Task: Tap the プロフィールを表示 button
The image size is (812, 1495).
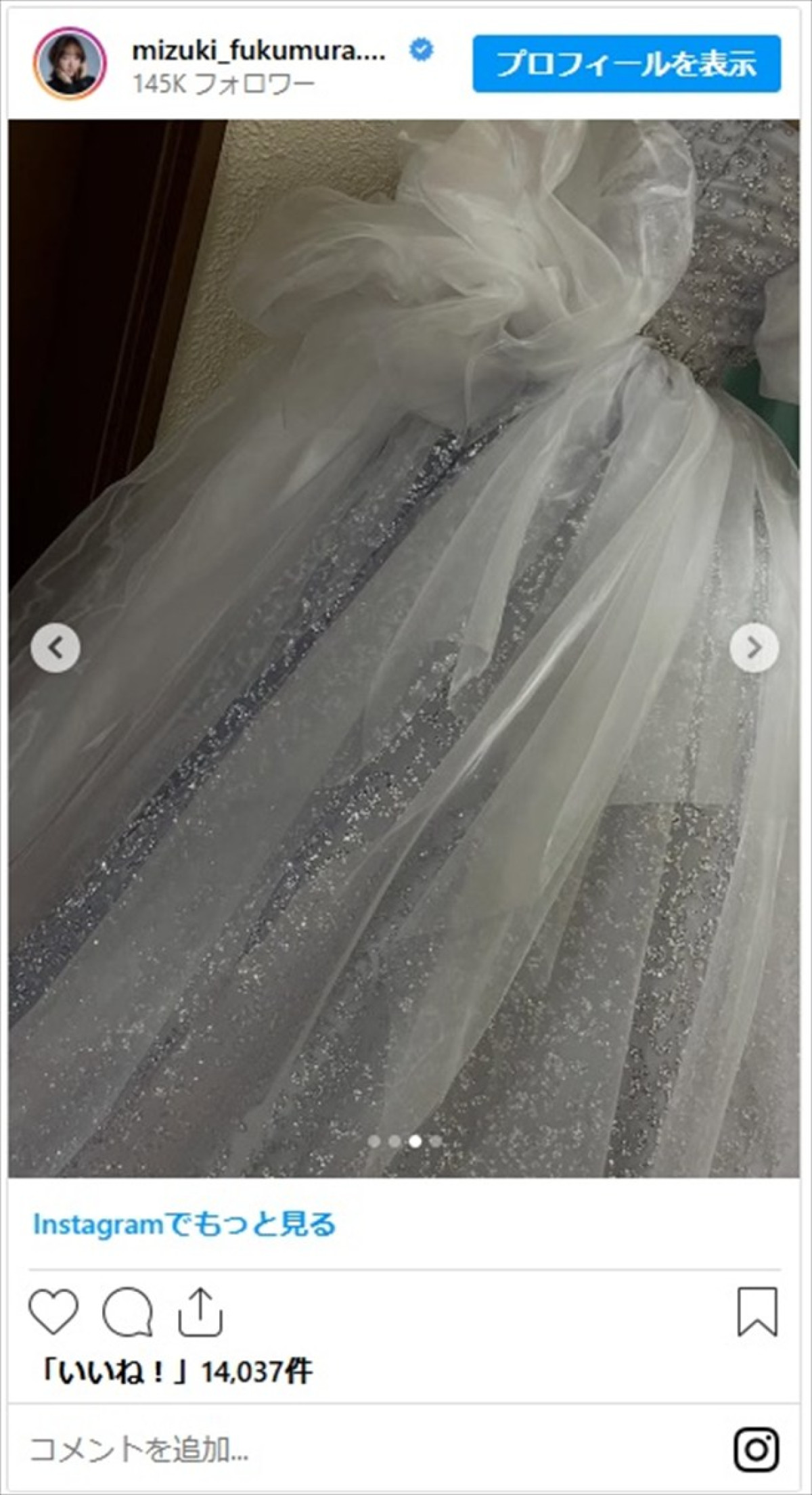Action: 626,64
